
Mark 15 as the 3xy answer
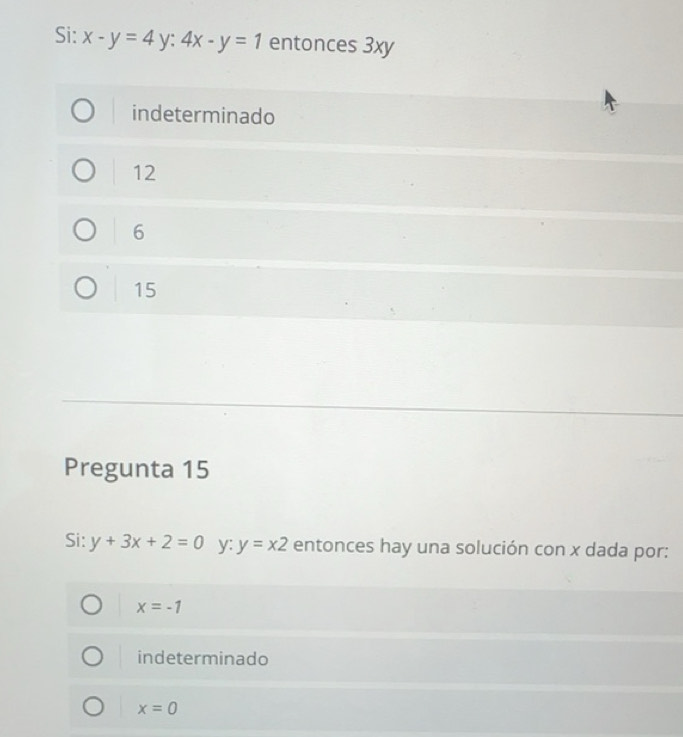coord(86,291)
